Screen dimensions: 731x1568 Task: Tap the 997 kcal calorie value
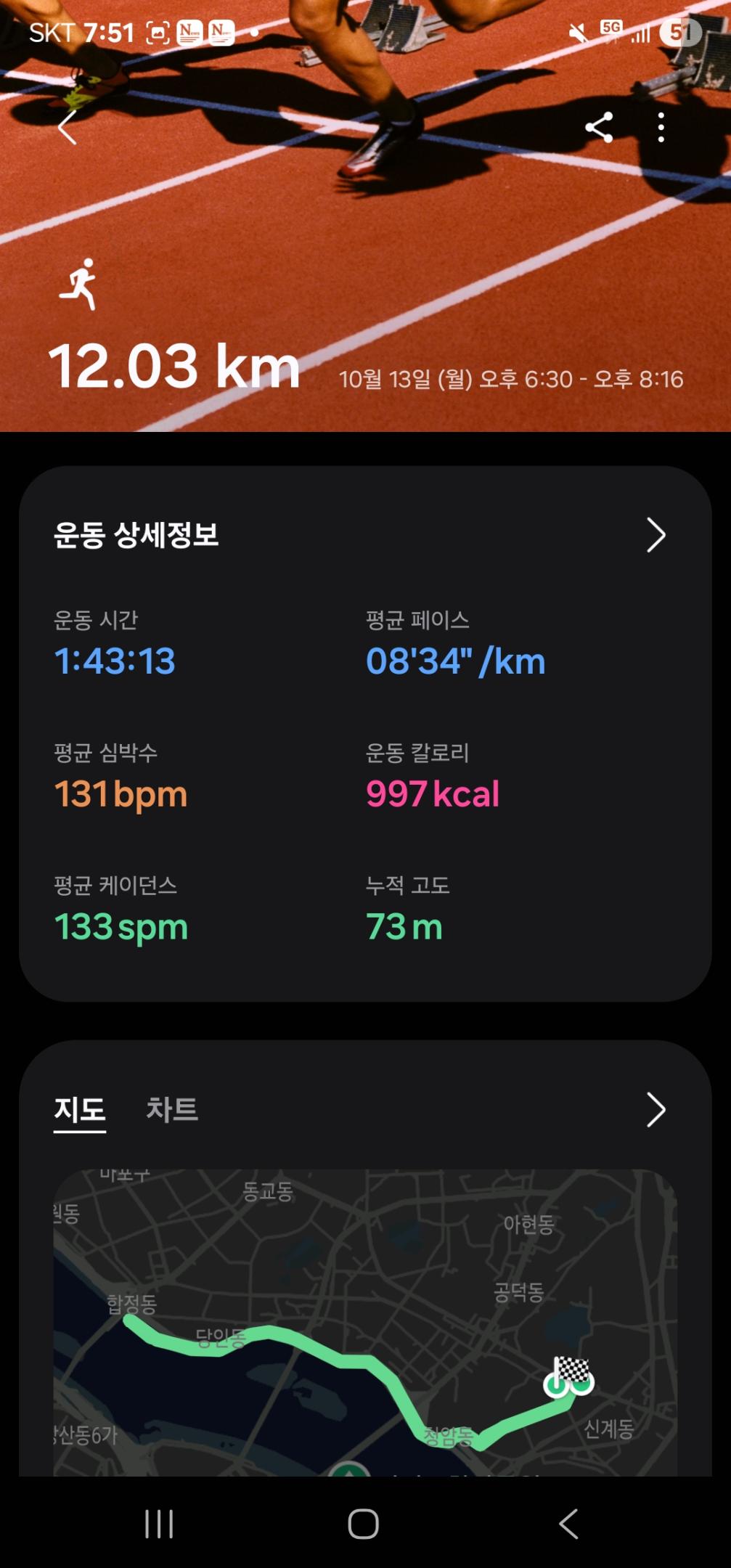pos(432,793)
